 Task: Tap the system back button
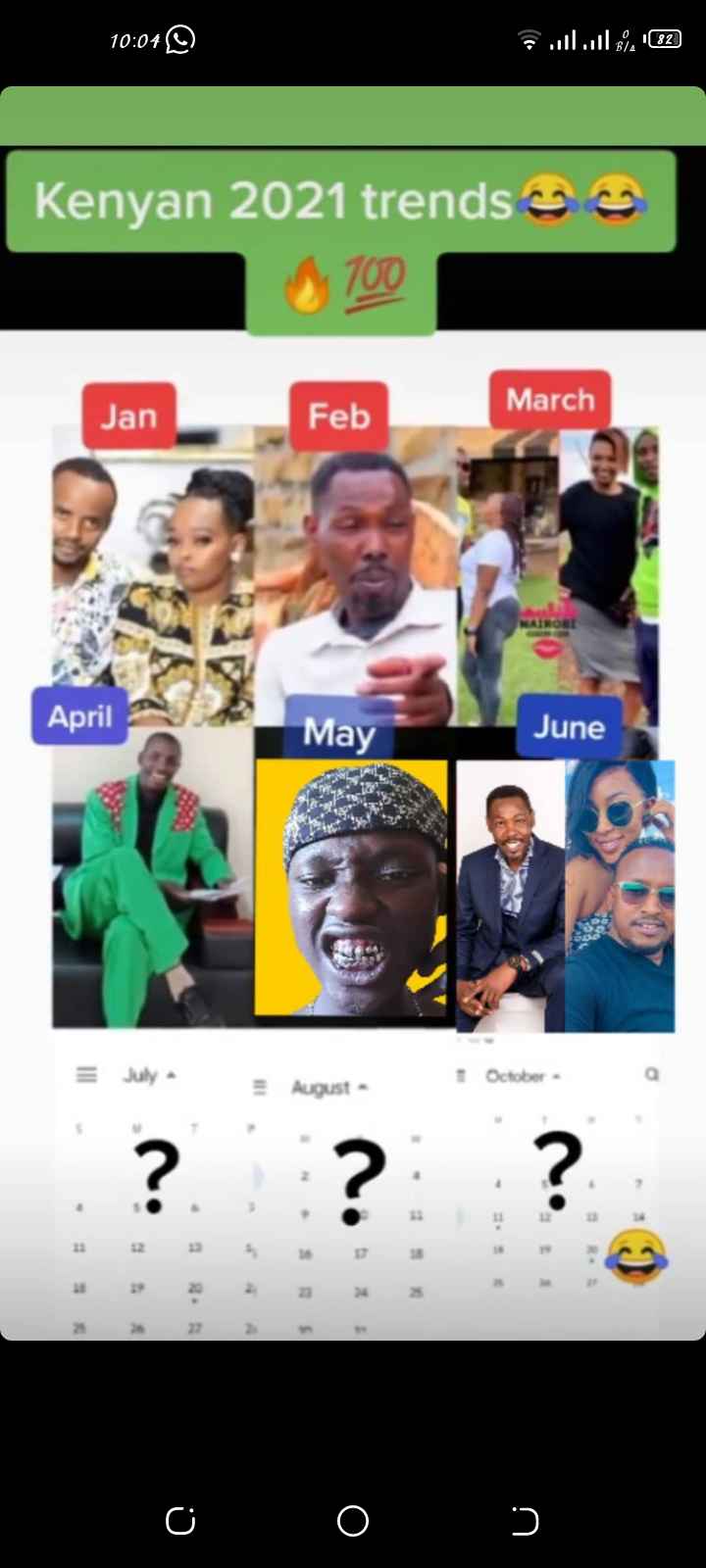point(525,1520)
